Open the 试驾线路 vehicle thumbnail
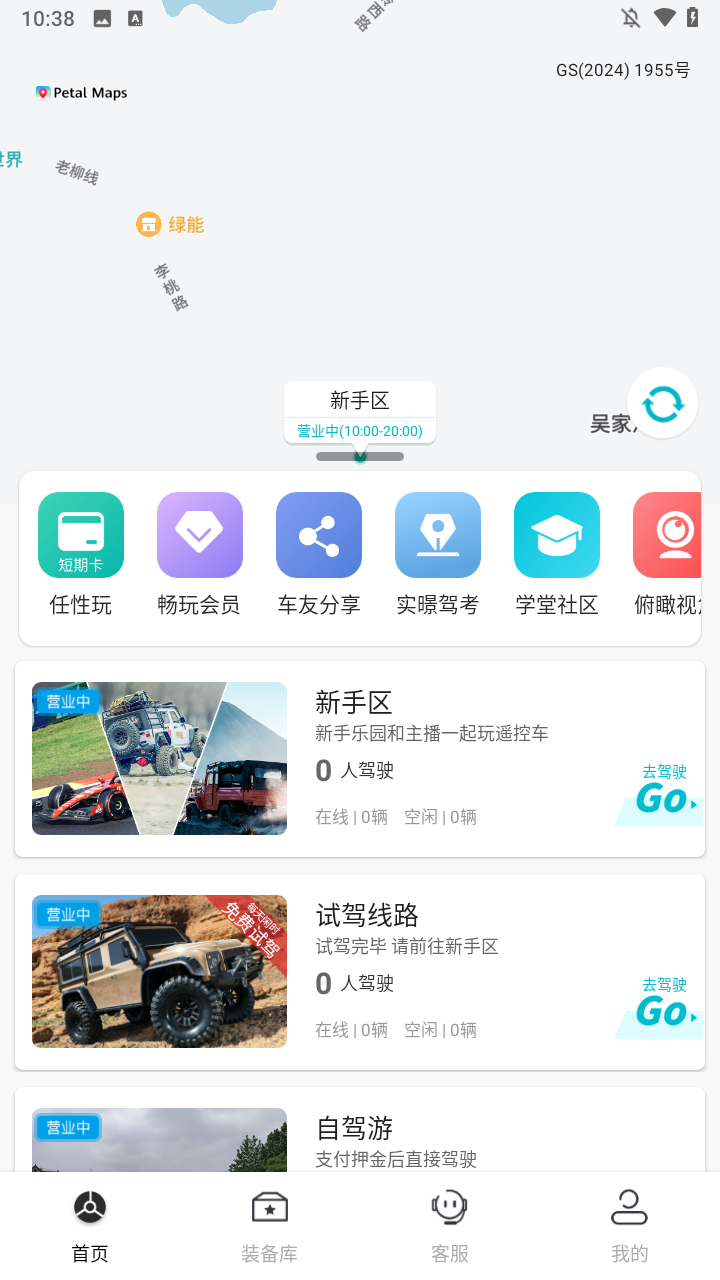Image resolution: width=720 pixels, height=1280 pixels. [x=158, y=971]
